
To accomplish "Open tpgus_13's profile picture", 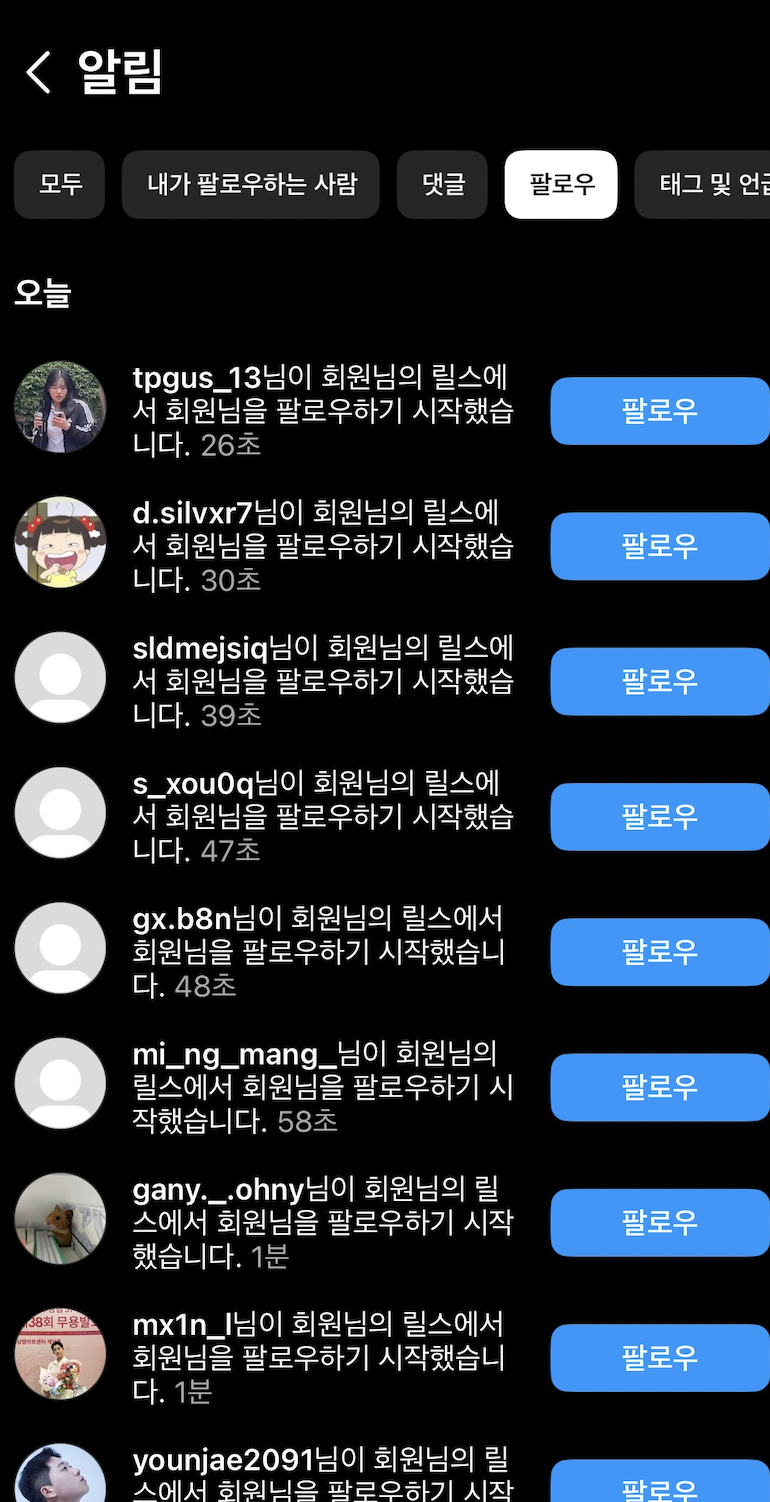I will coord(60,407).
